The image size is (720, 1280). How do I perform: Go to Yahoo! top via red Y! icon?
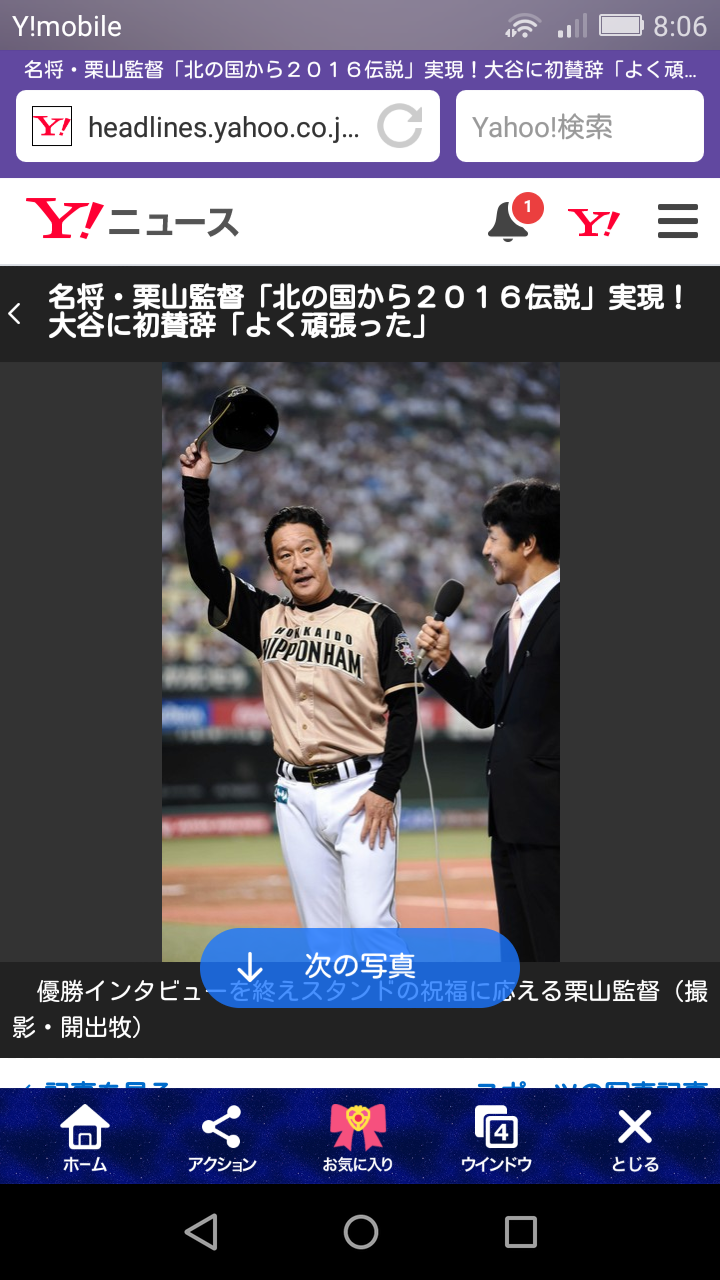tap(593, 222)
